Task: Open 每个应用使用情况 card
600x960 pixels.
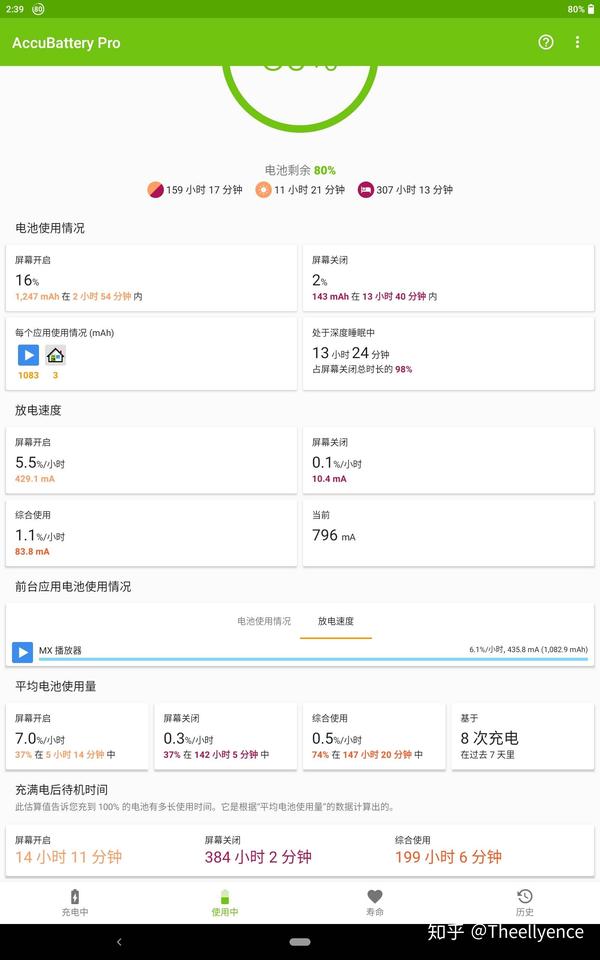Action: (151, 353)
